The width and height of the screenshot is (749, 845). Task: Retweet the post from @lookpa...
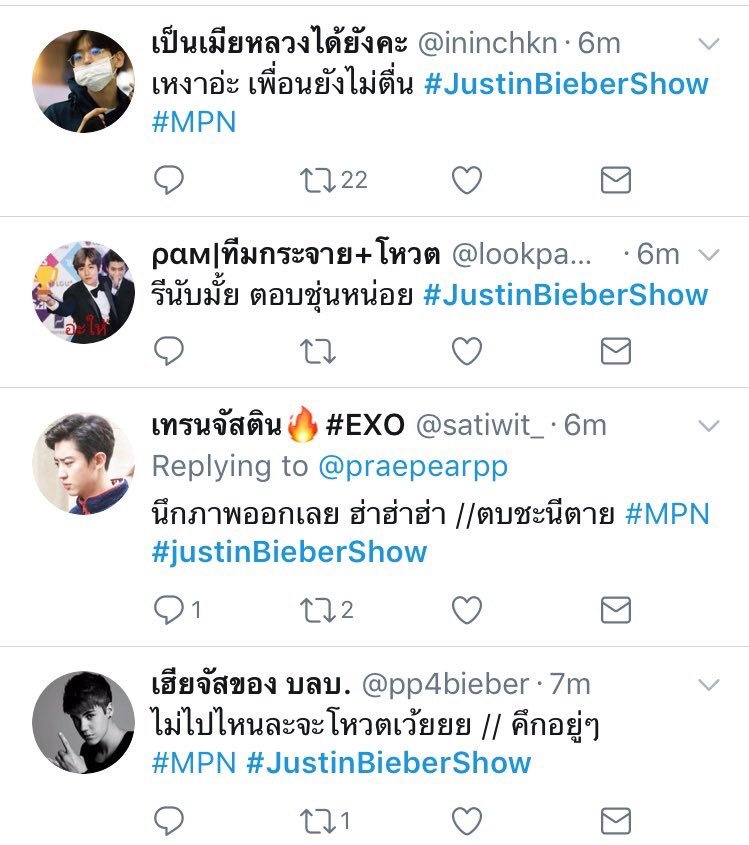click(x=317, y=351)
